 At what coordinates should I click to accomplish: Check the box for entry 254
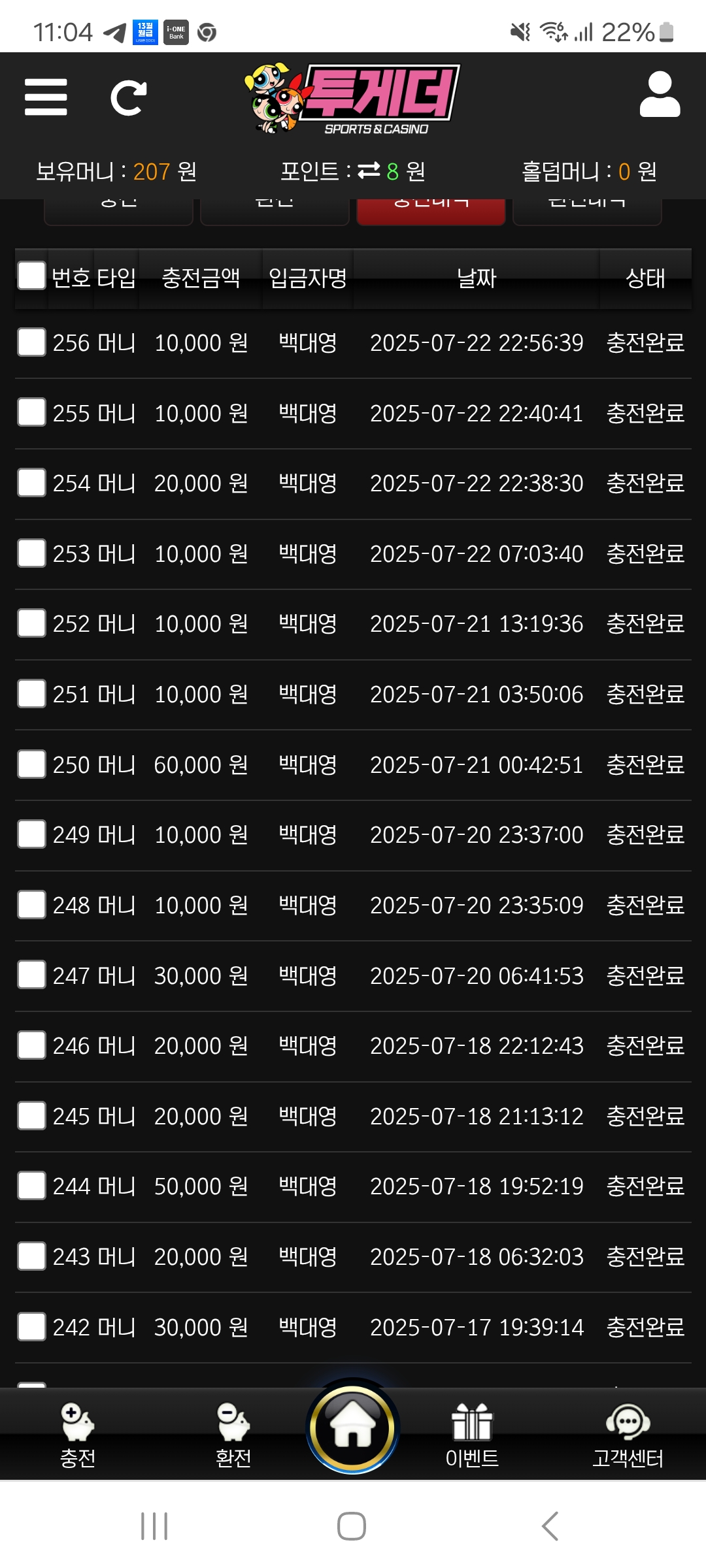[31, 483]
